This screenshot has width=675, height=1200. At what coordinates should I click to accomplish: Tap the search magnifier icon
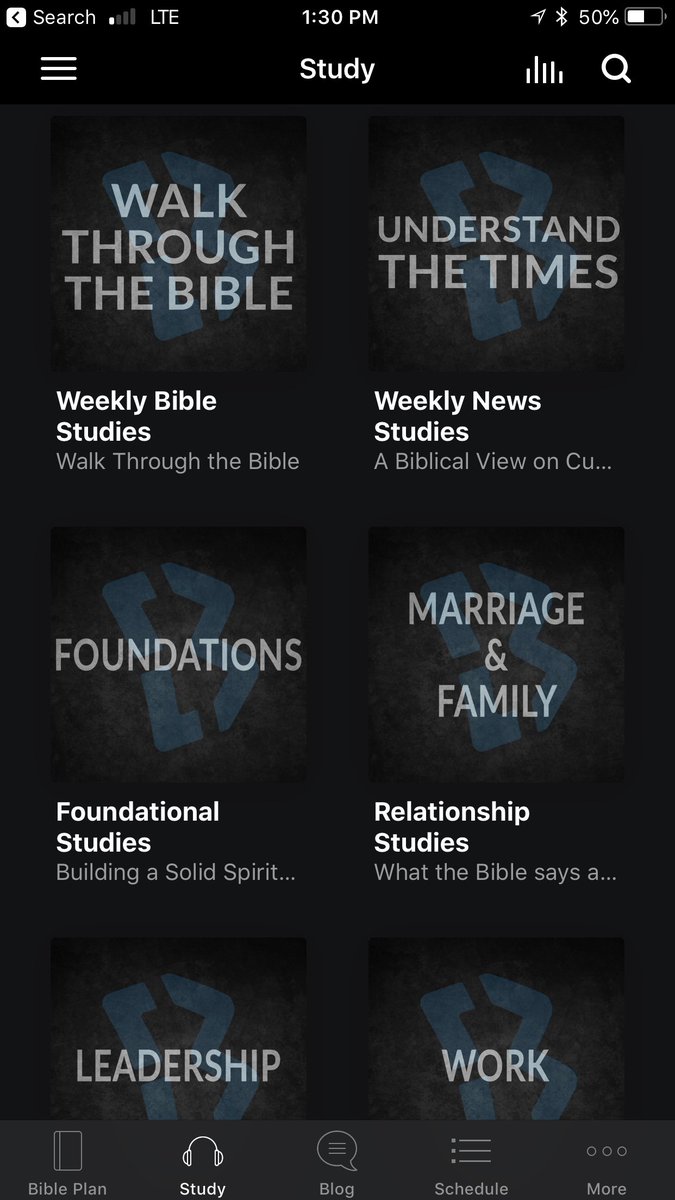tap(616, 69)
